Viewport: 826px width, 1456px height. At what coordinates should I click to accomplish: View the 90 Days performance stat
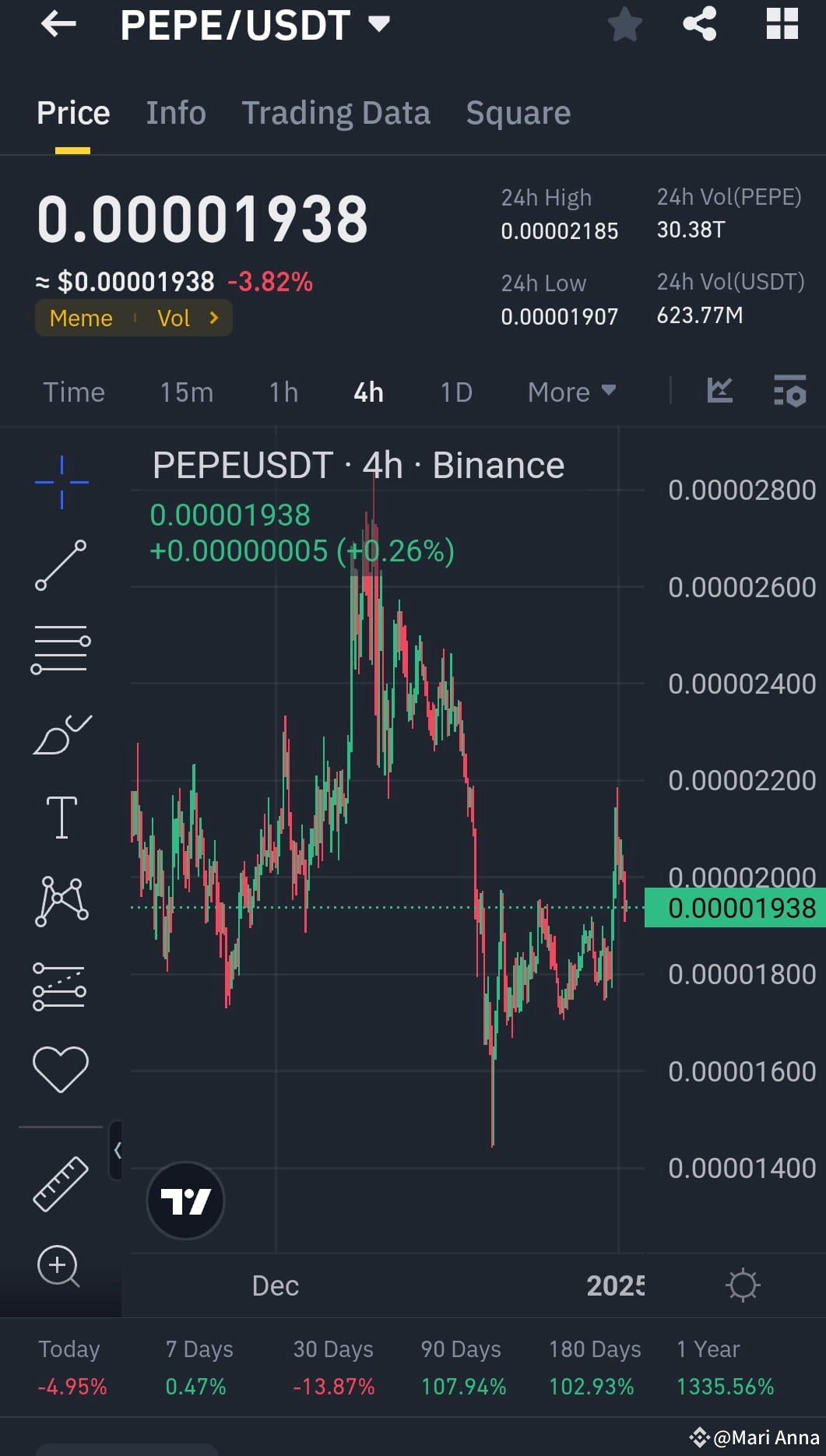(461, 1366)
